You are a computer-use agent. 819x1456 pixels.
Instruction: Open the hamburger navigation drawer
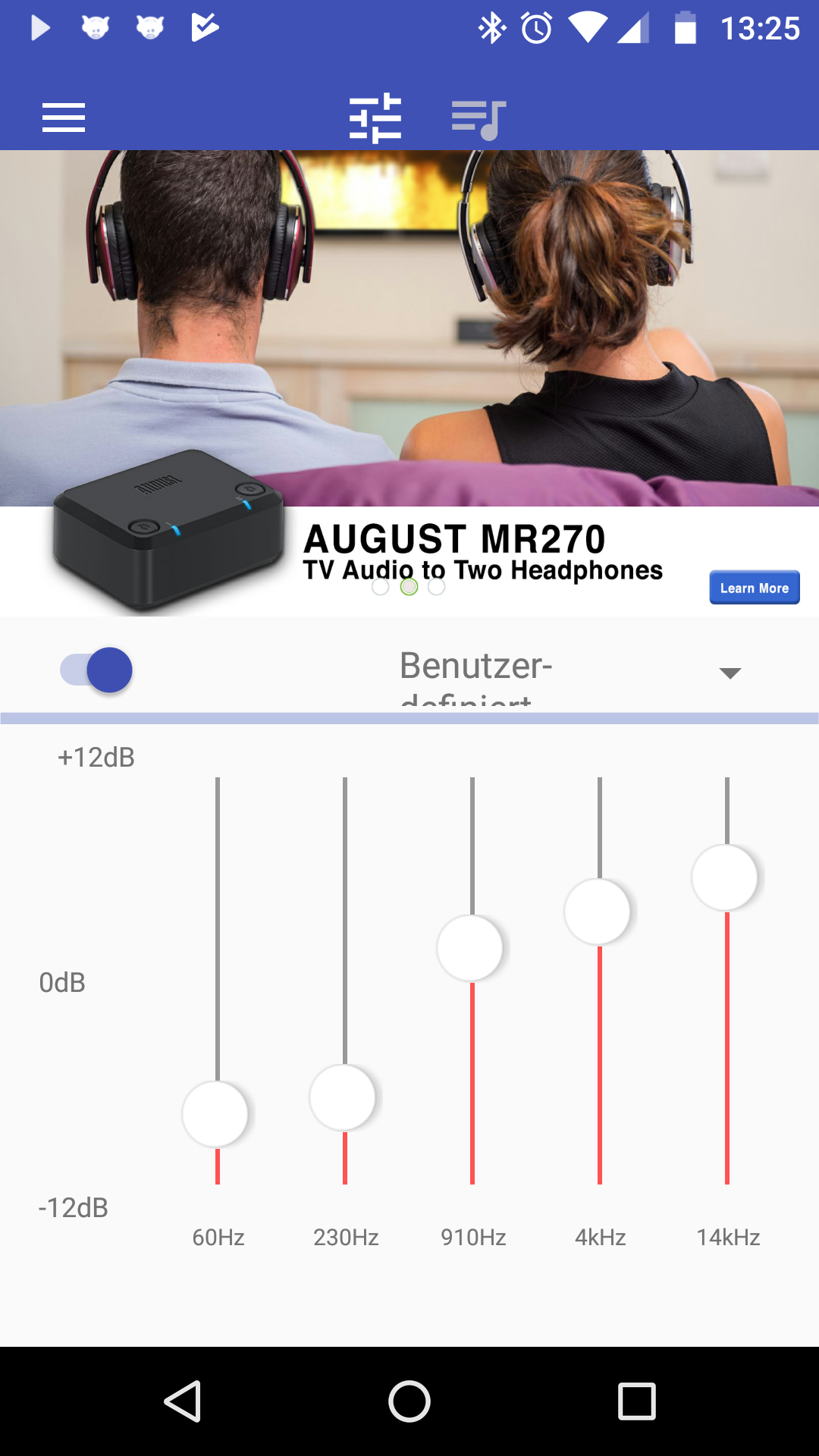64,118
